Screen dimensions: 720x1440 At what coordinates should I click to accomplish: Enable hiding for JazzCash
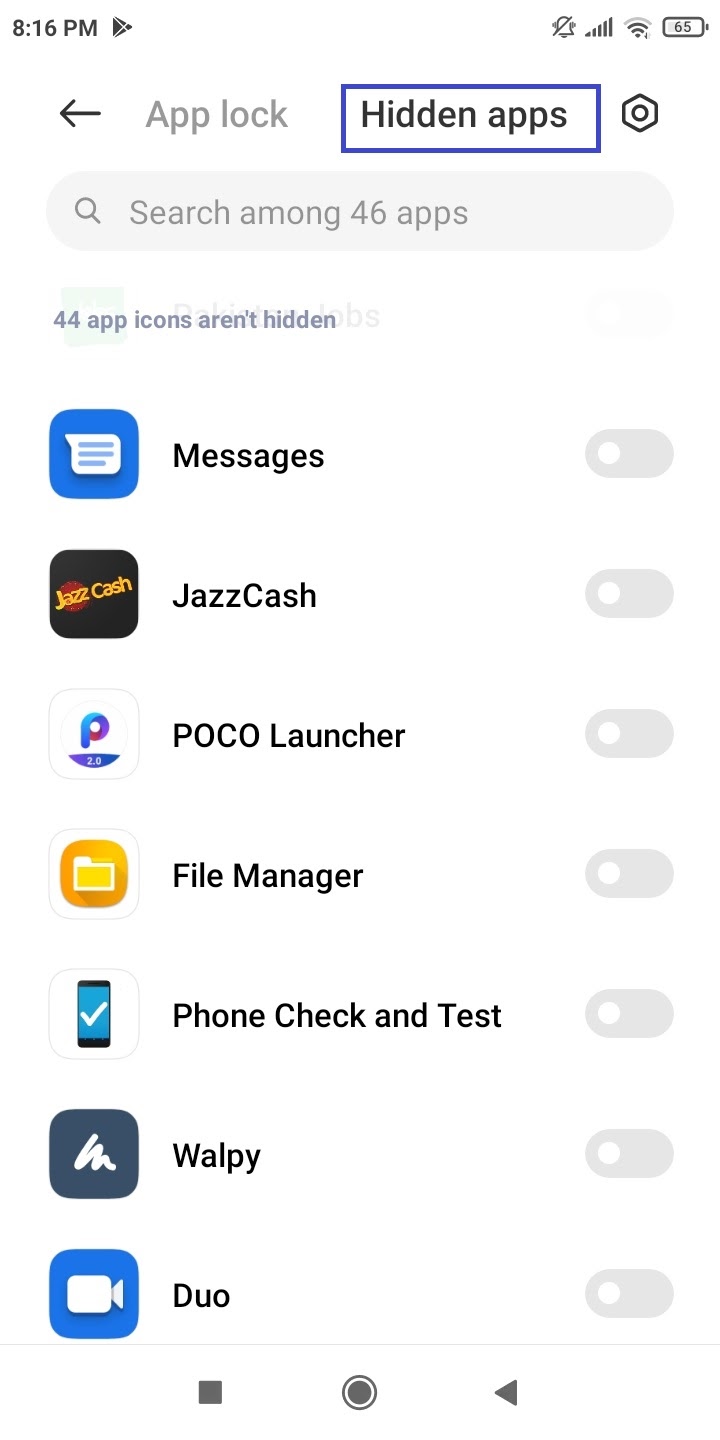point(629,594)
